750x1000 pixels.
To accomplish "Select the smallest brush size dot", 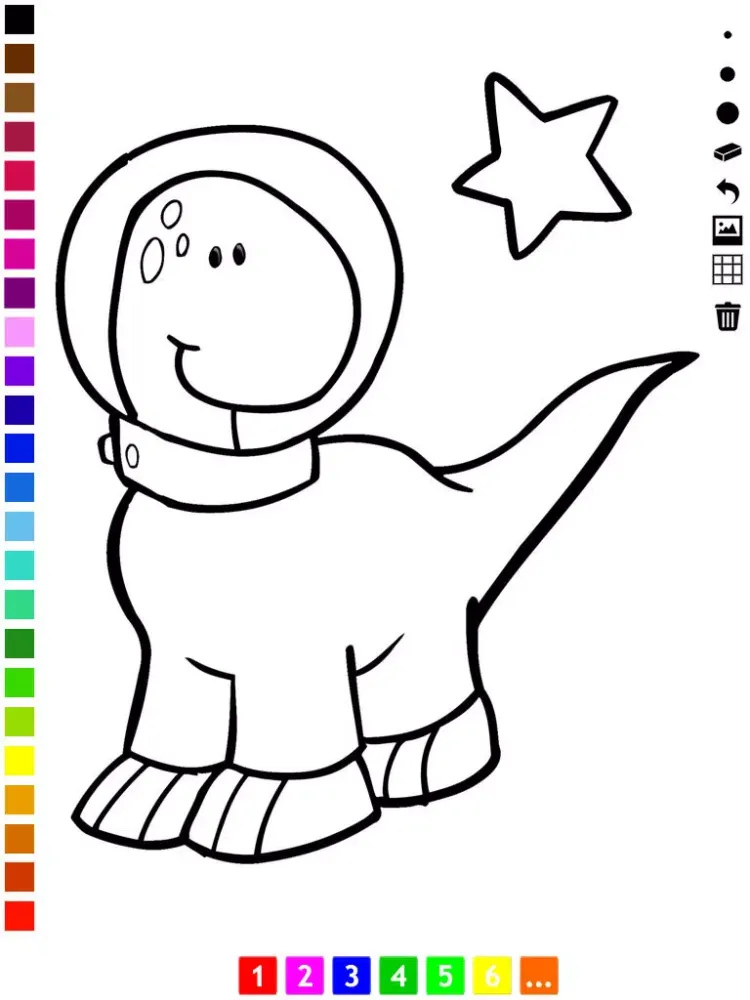I will [x=728, y=35].
